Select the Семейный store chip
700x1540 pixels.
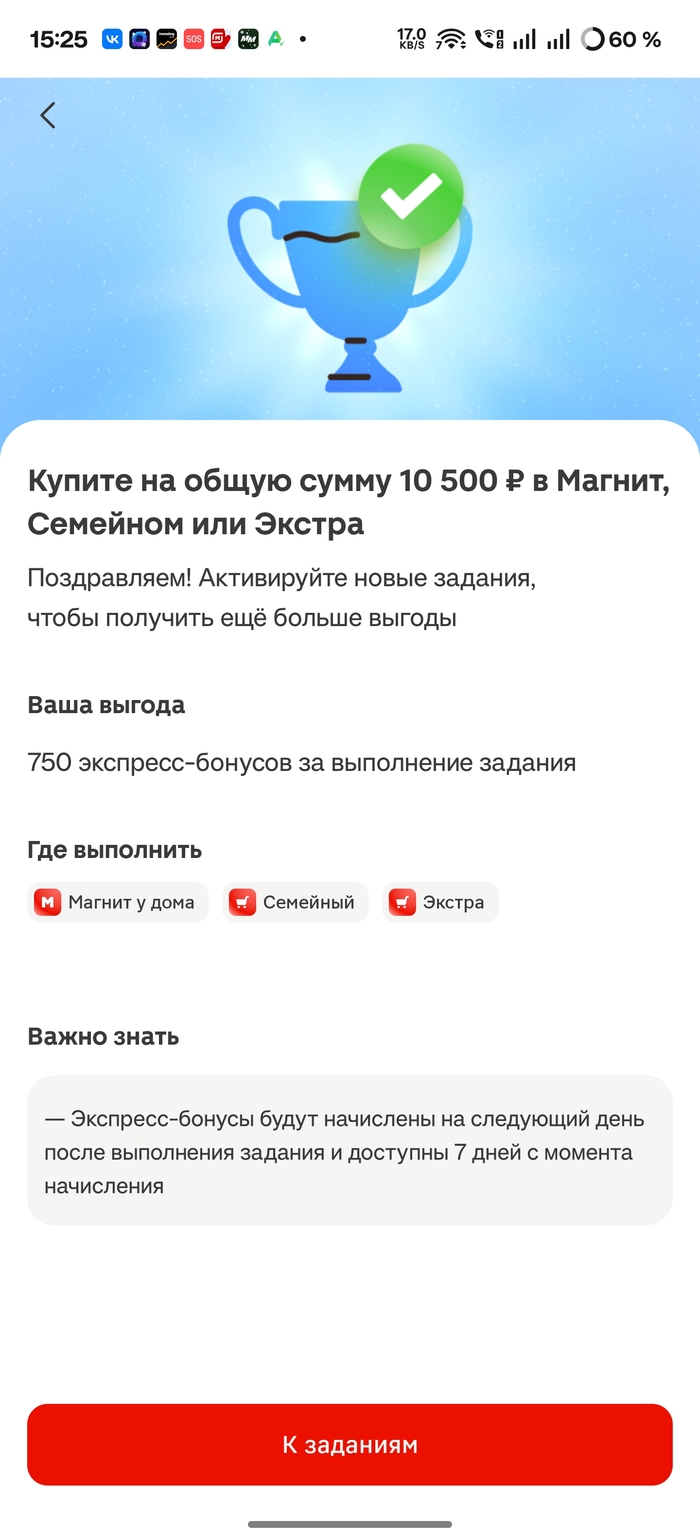pos(295,902)
